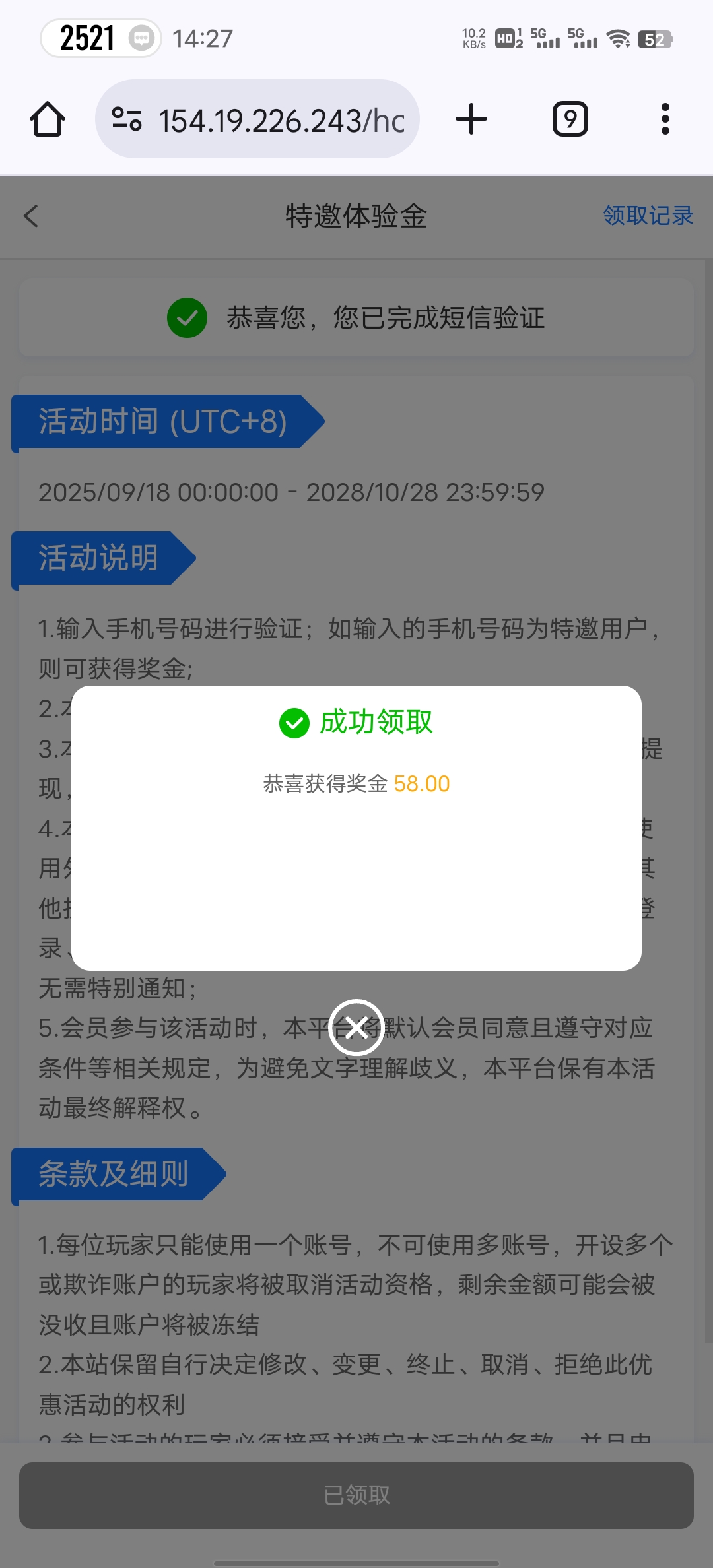View site info icon in address bar
713x1568 pixels.
tap(127, 119)
